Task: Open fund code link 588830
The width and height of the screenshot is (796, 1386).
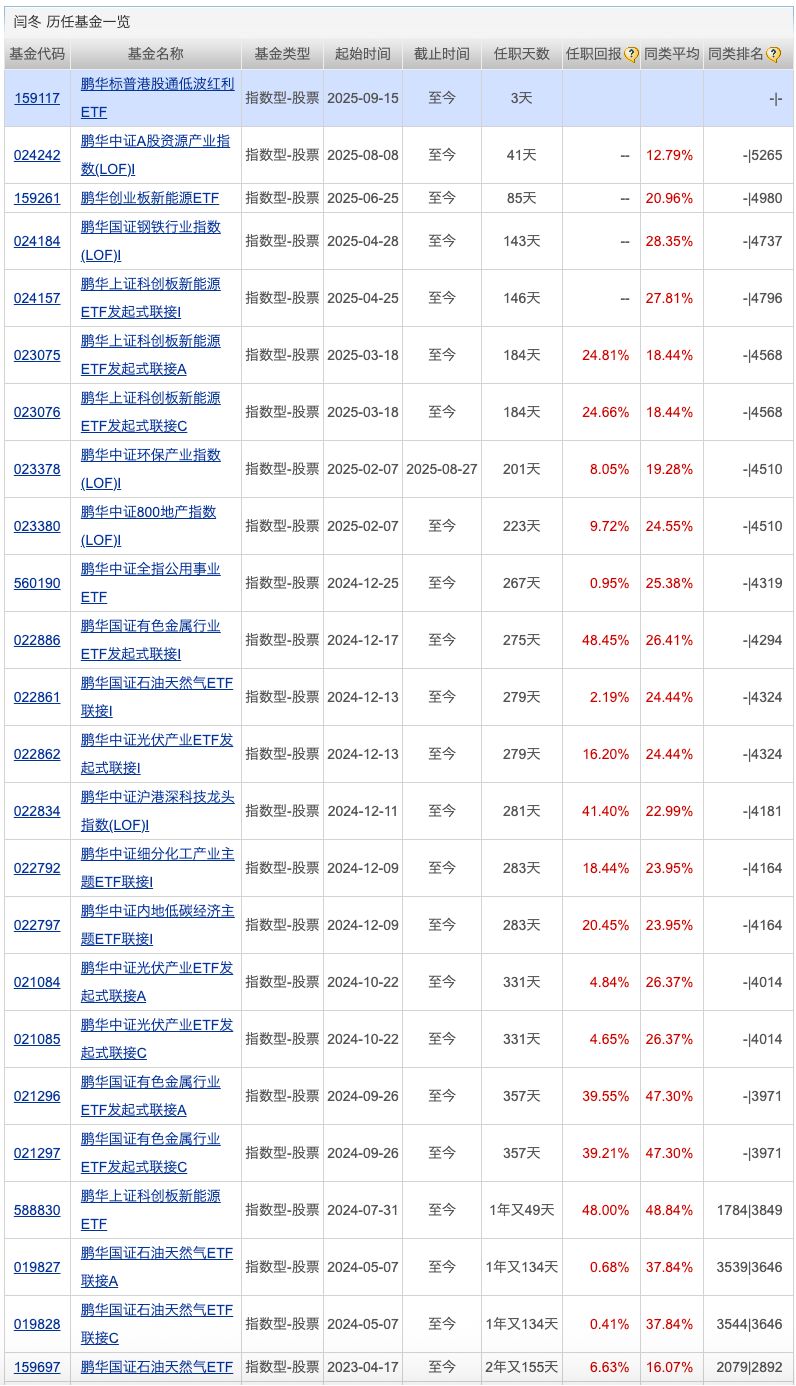Action: point(37,1210)
